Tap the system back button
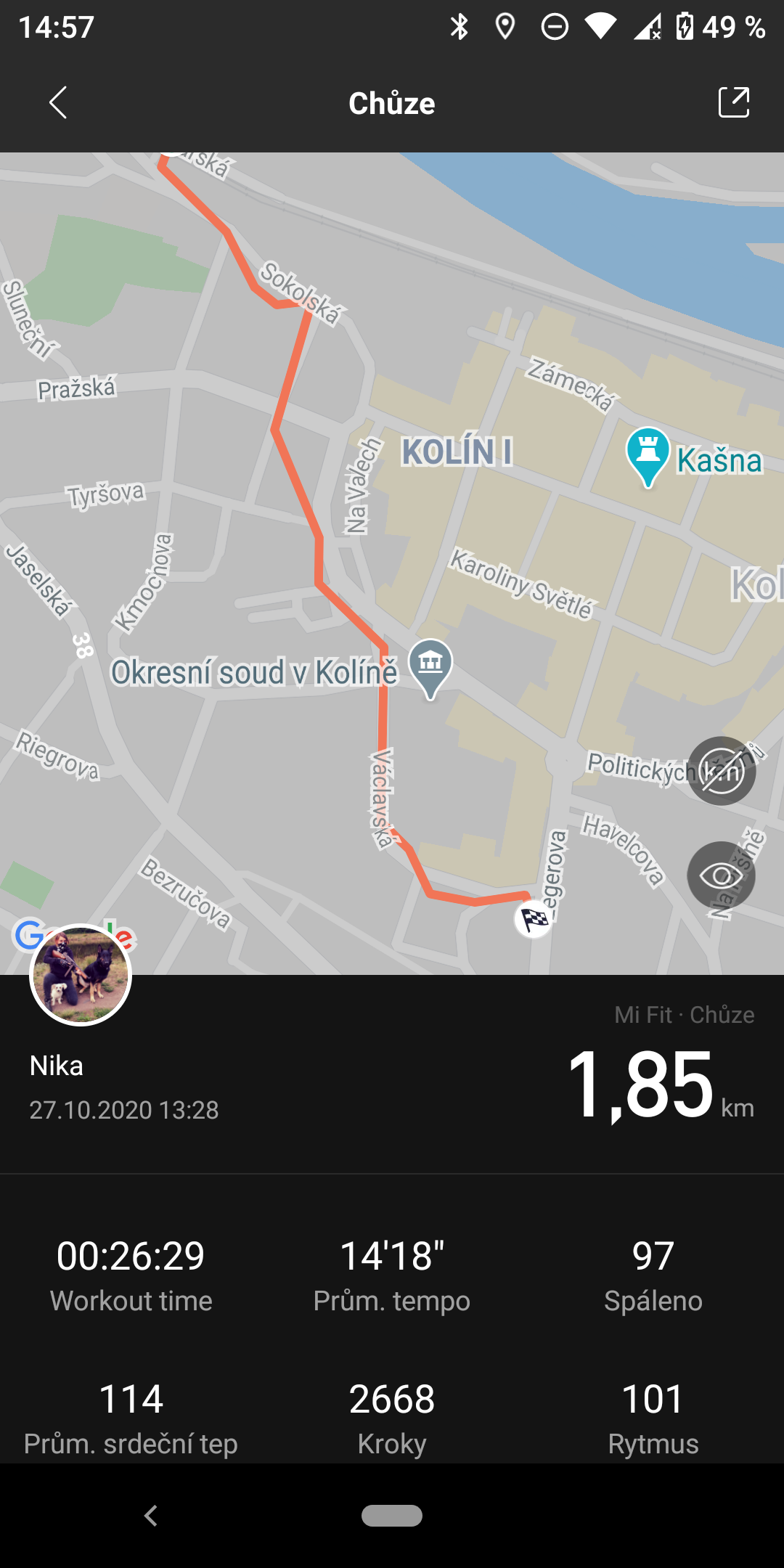Image resolution: width=784 pixels, height=1568 pixels. pyautogui.click(x=151, y=1516)
